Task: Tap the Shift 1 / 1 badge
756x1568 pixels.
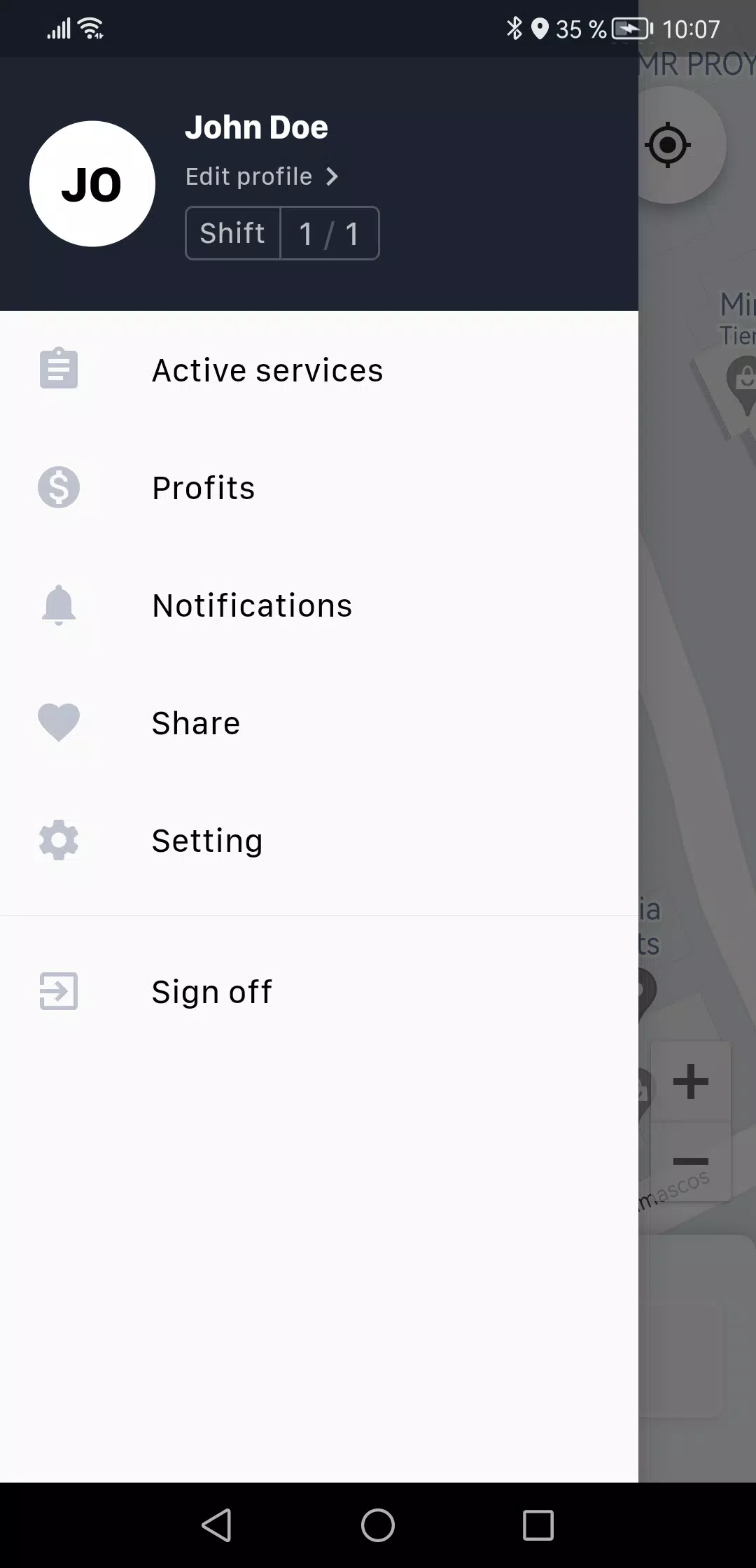Action: pos(282,233)
